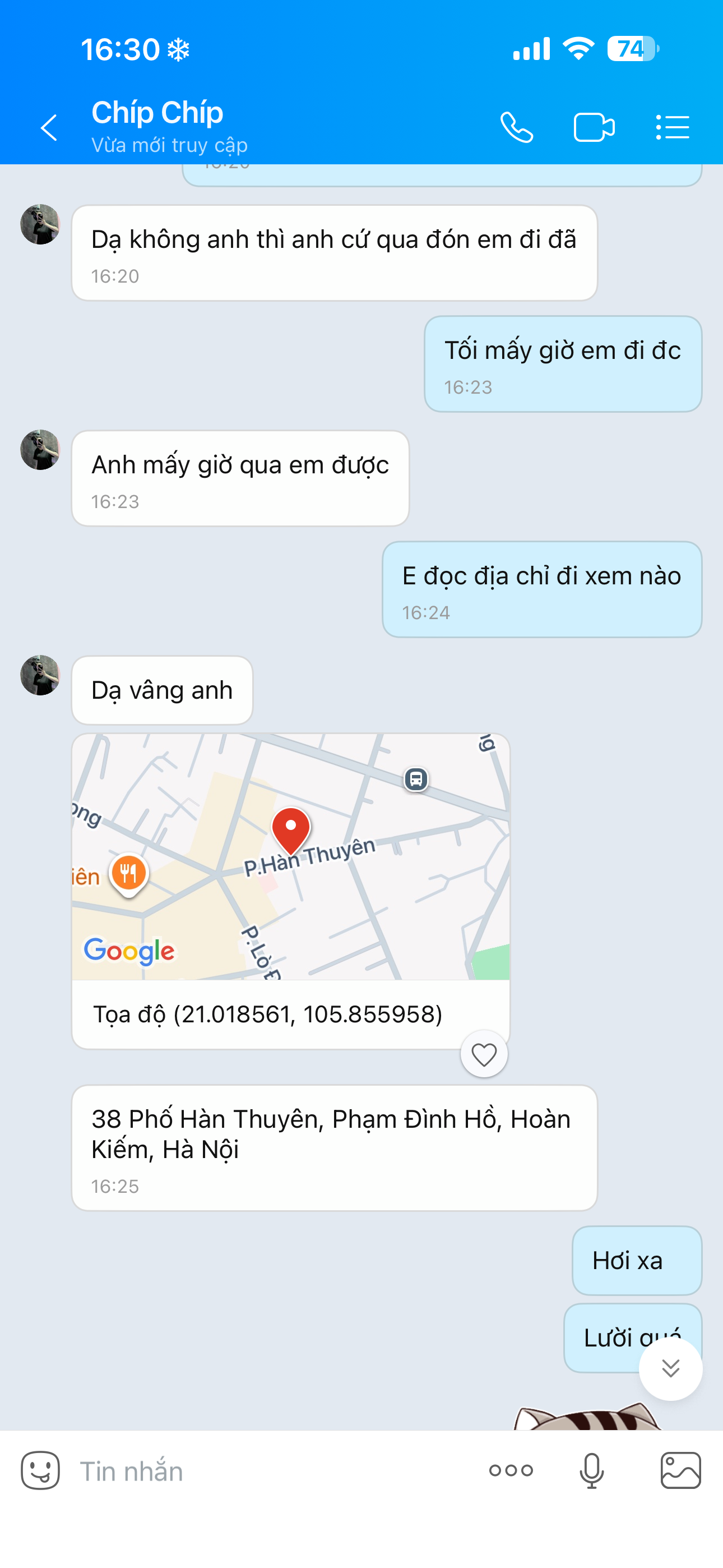Open the conversation options menu
Image resolution: width=723 pixels, height=1568 pixels.
[x=673, y=128]
